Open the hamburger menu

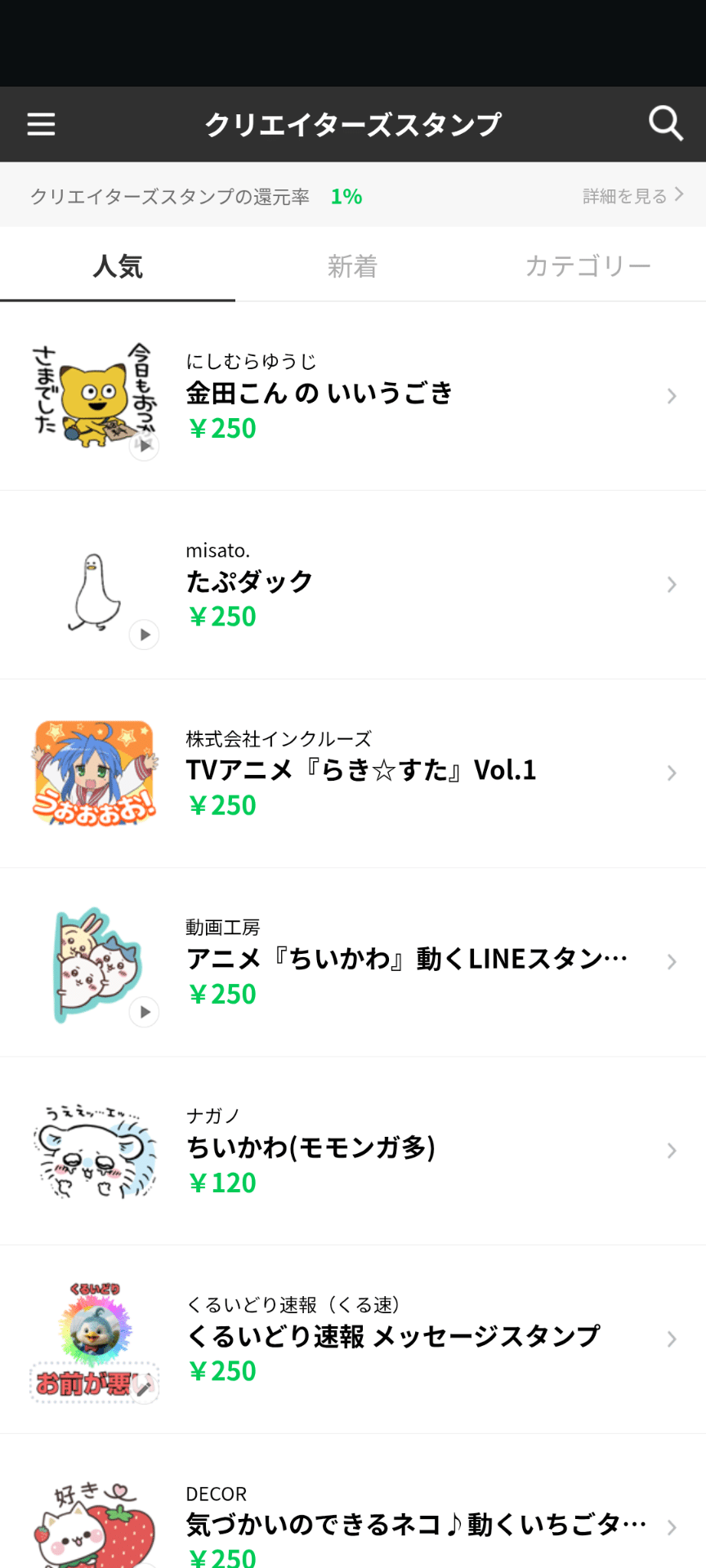(x=41, y=124)
